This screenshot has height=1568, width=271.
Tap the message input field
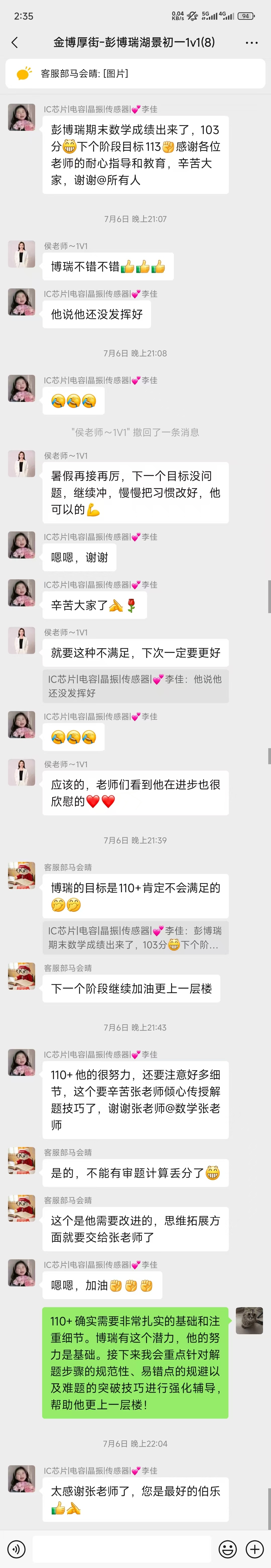coord(122,1548)
